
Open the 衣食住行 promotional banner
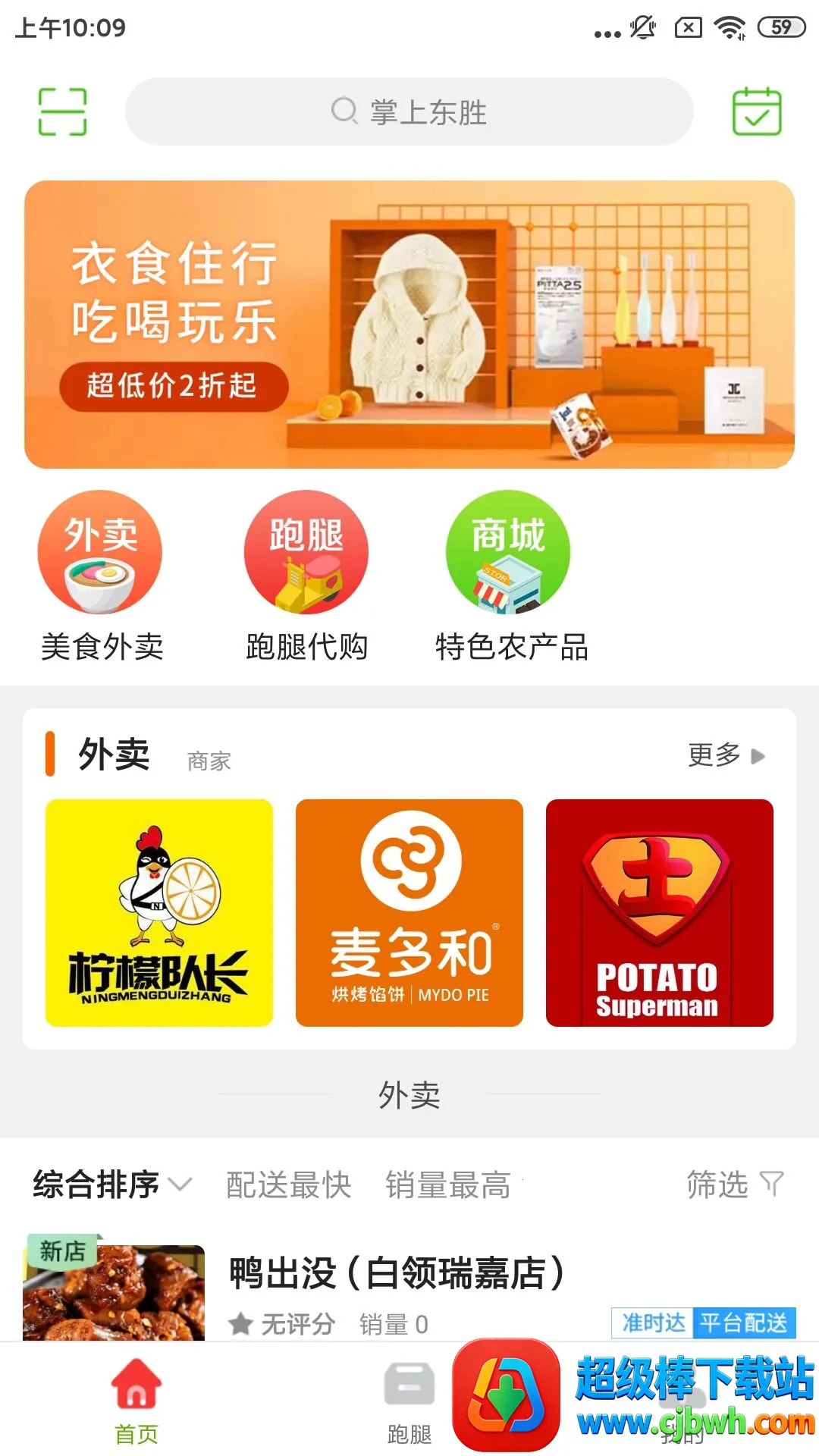409,324
